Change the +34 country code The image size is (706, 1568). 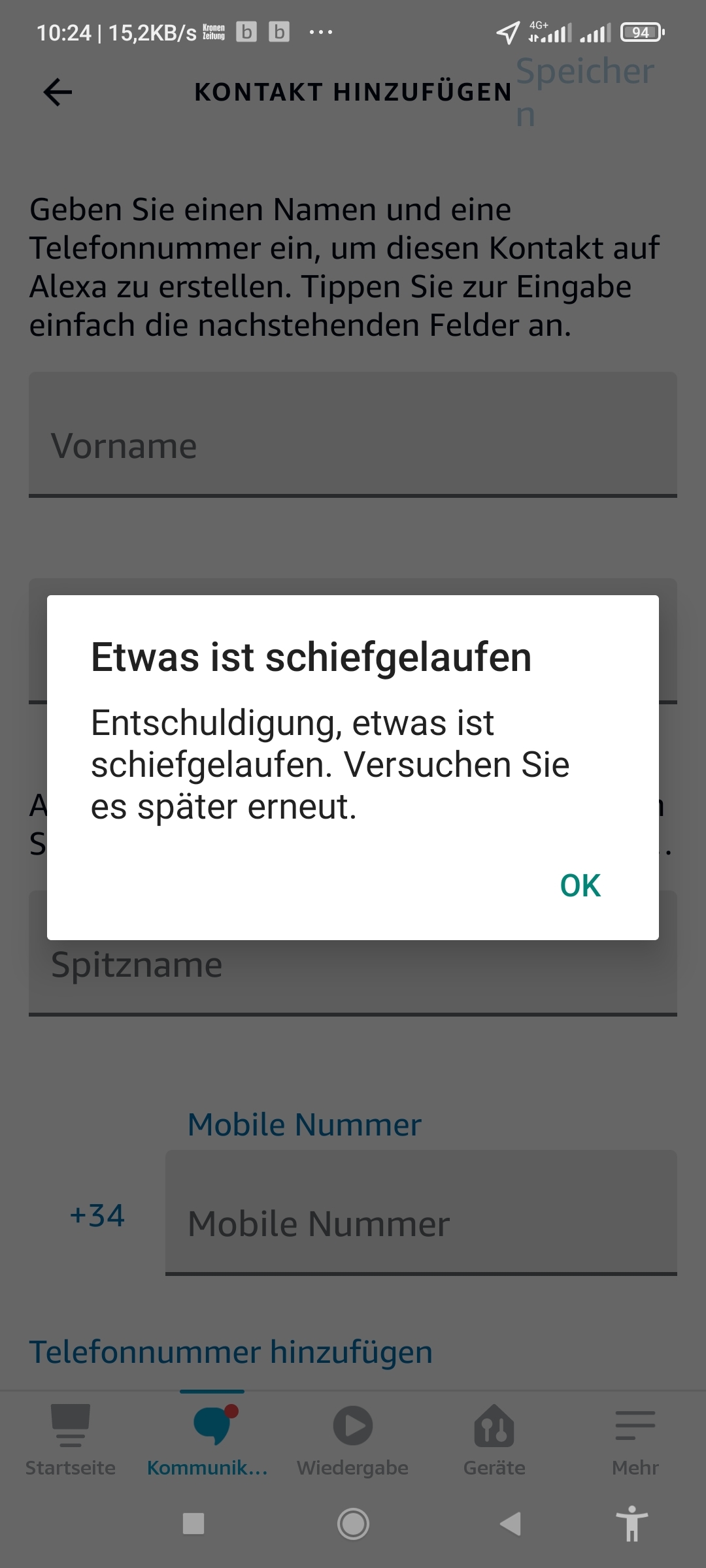pyautogui.click(x=97, y=1215)
